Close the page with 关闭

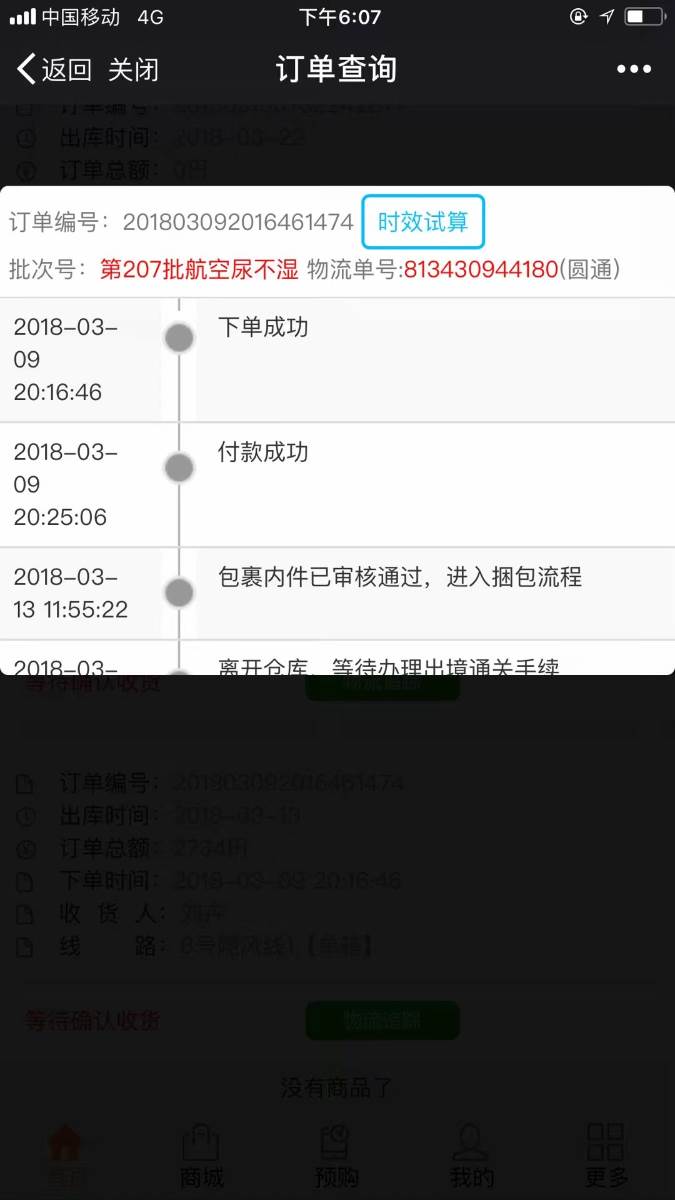(133, 69)
